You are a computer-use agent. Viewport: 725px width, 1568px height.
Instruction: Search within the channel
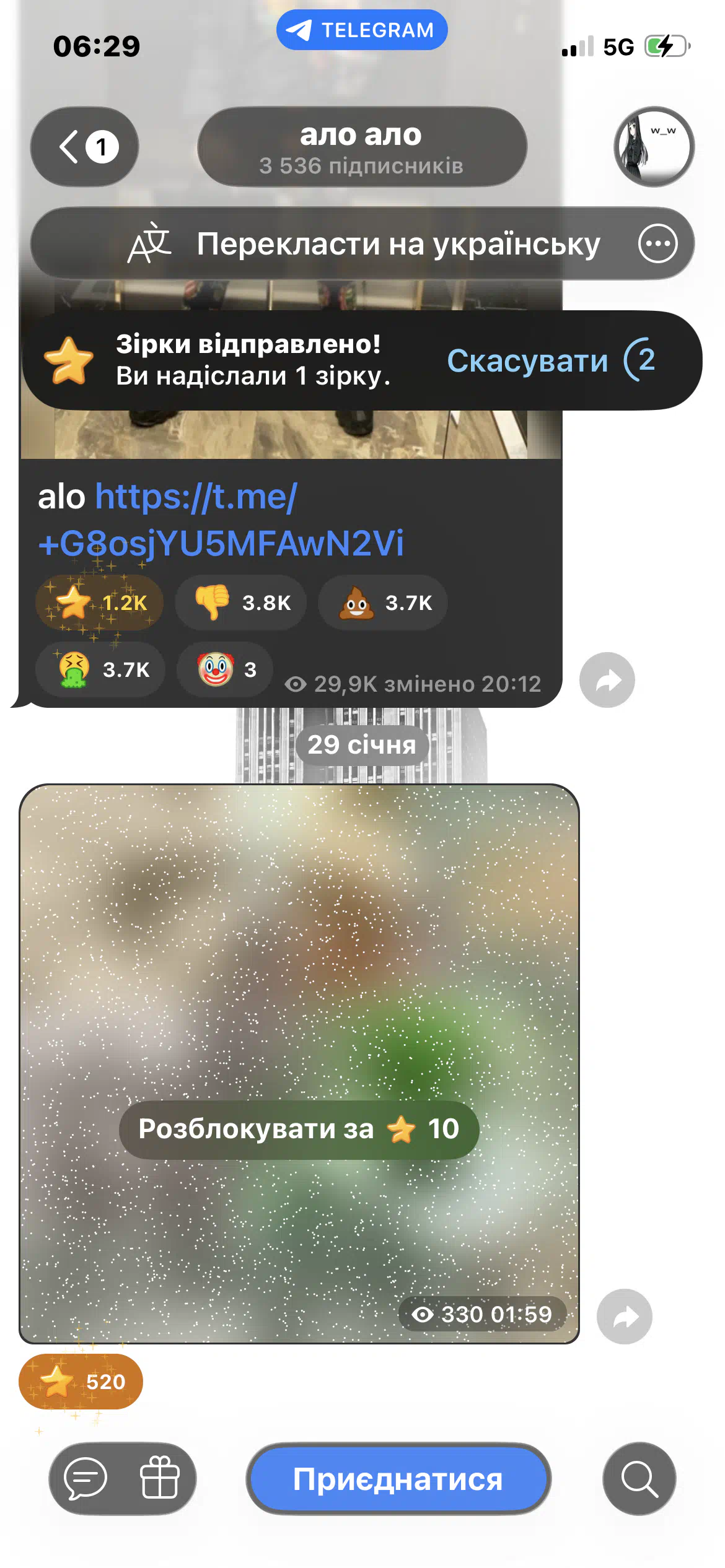pyautogui.click(x=639, y=1479)
